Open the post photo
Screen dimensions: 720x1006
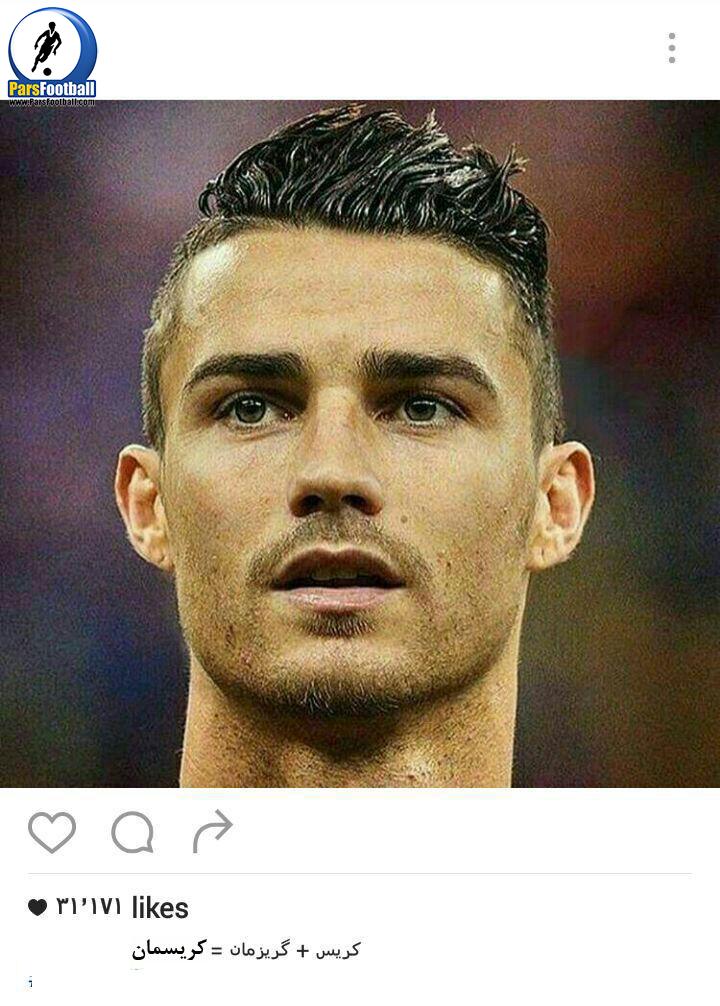click(x=360, y=444)
